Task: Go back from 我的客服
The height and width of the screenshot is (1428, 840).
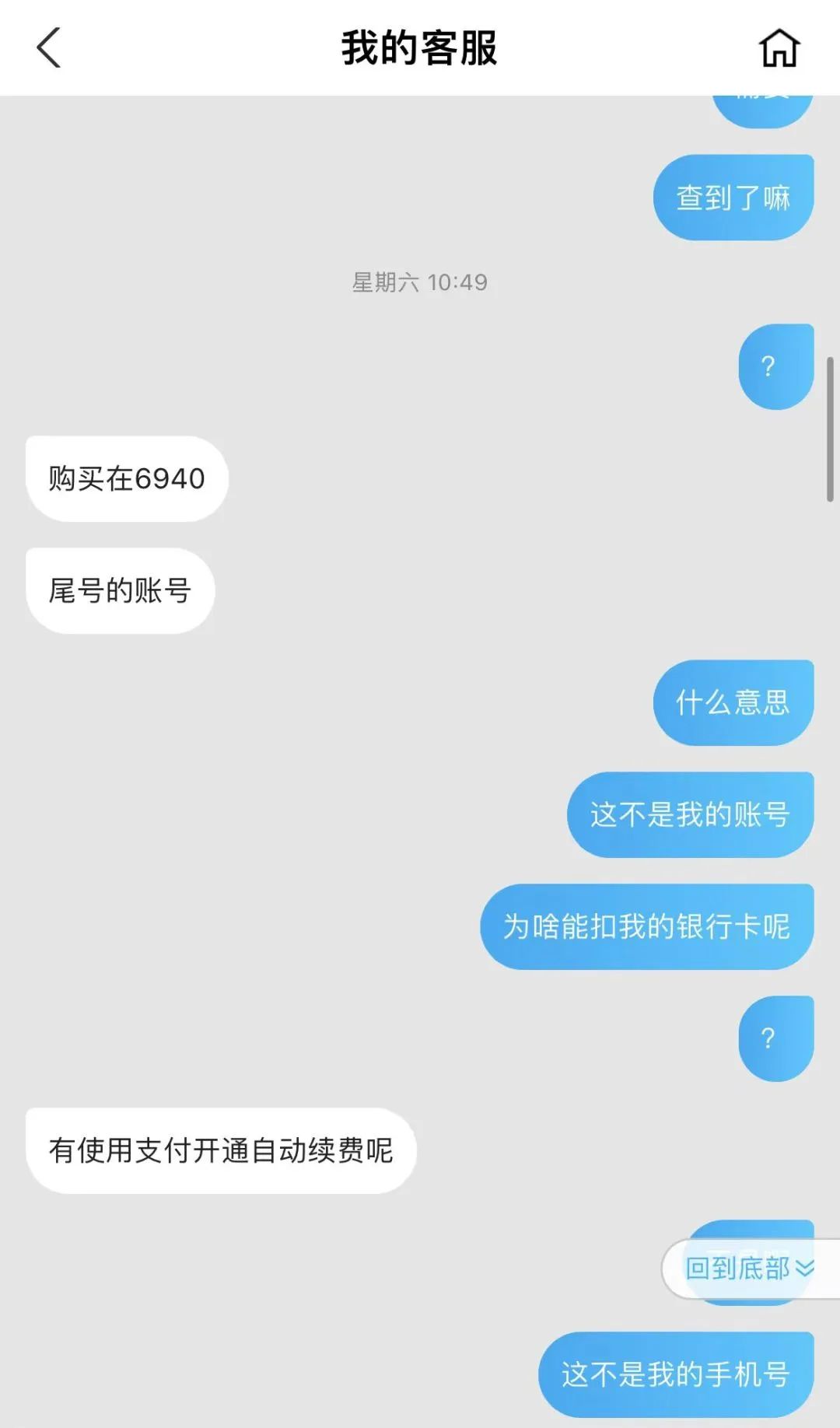Action: click(x=48, y=48)
